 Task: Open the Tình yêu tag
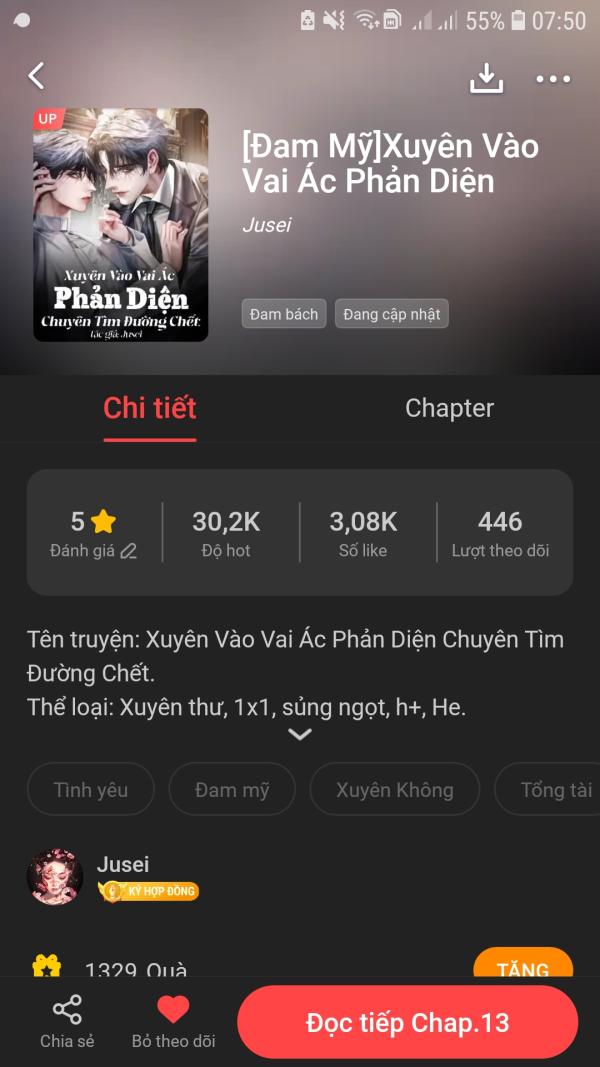tap(91, 789)
